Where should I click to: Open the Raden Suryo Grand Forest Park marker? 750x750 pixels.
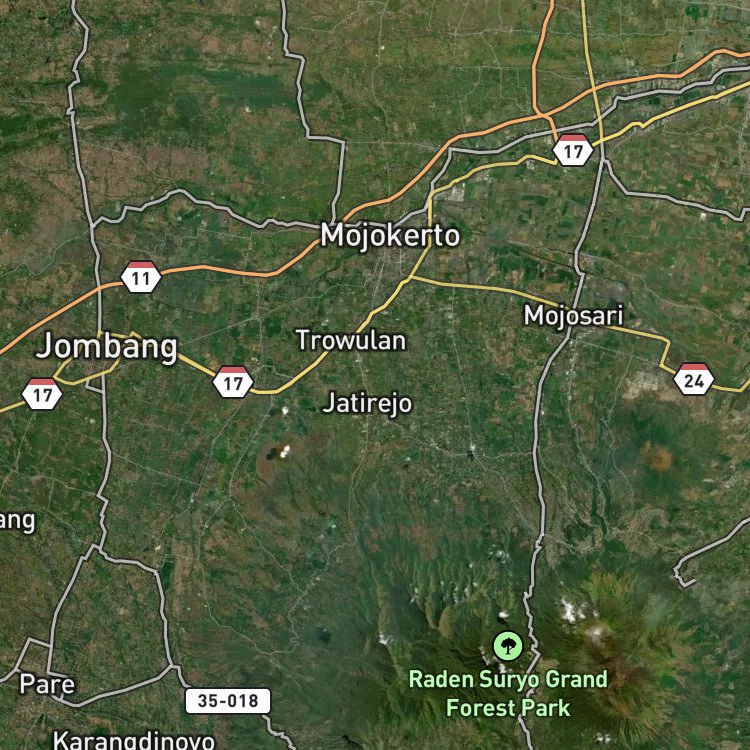(508, 646)
